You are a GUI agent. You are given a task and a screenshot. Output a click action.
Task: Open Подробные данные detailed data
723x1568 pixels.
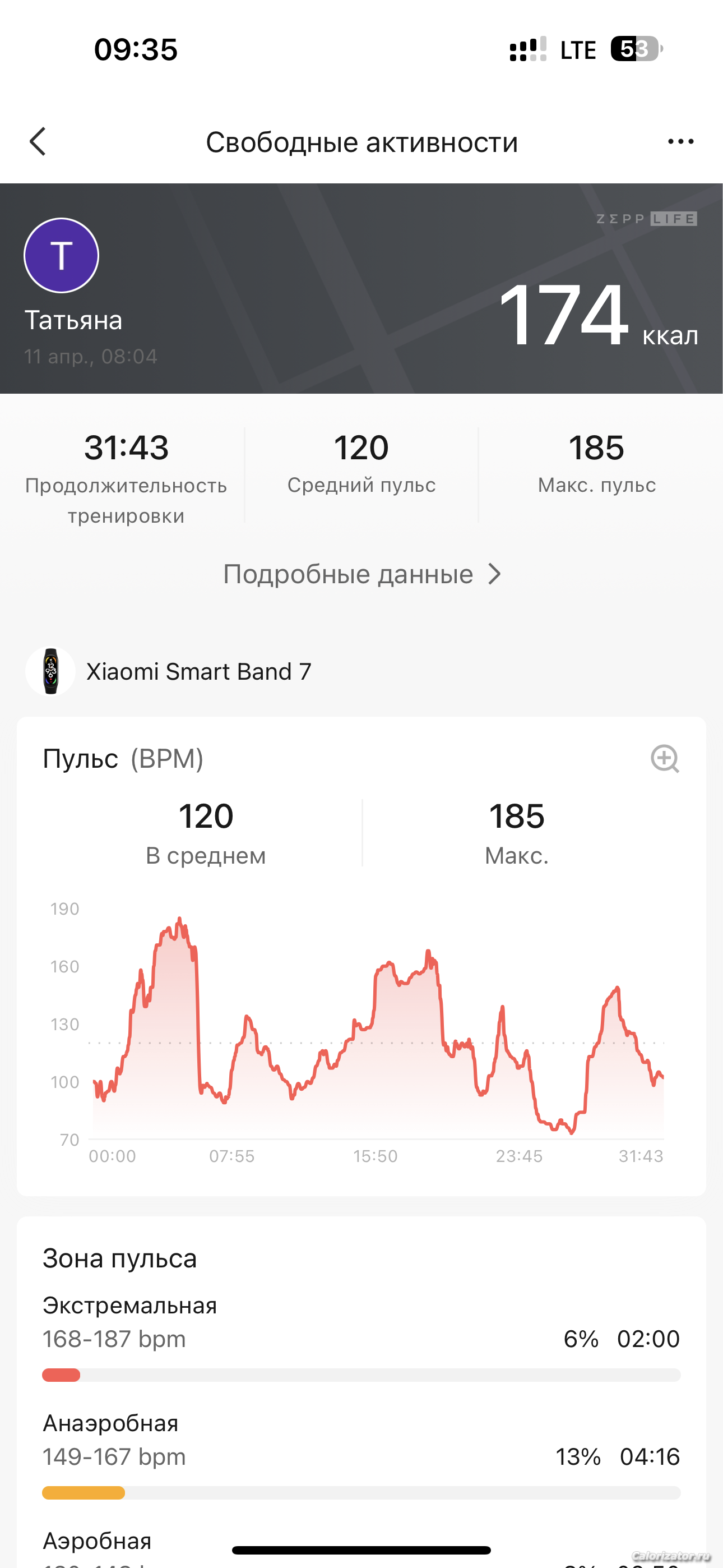tap(362, 574)
